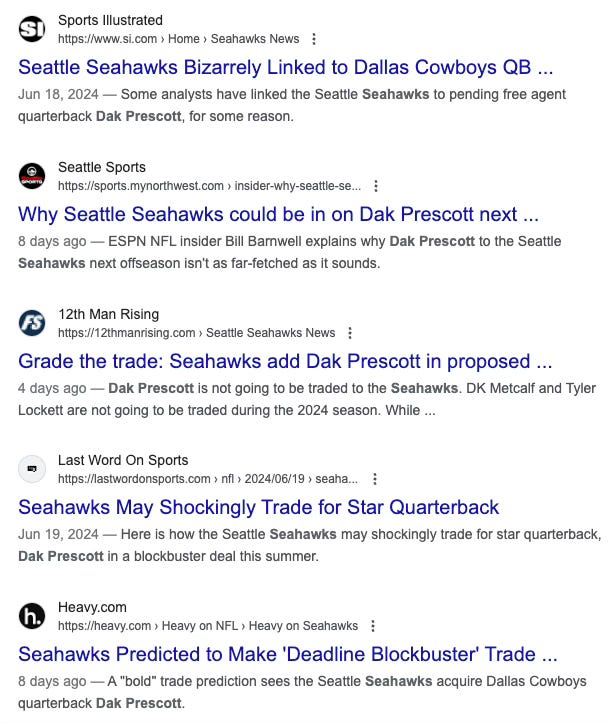Screen dimensions: 612x723
Task: Open the Sports Illustrated Seahawks Bizarrely Linked article
Action: [285, 67]
